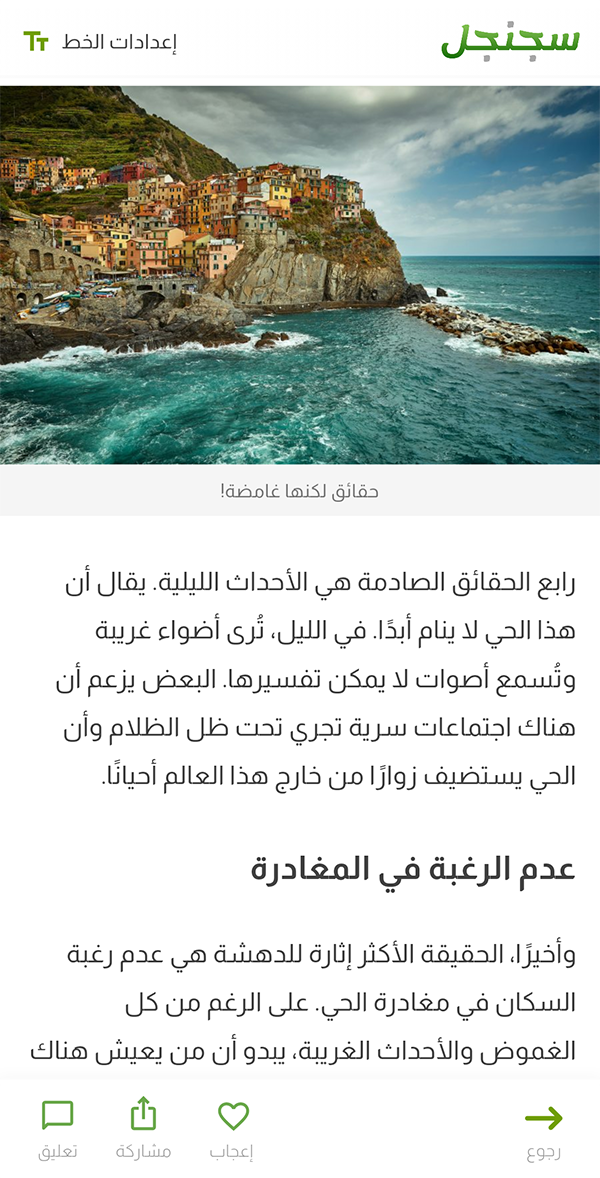Go back using رجوع arrow
The image size is (600, 1178).
tap(543, 1130)
